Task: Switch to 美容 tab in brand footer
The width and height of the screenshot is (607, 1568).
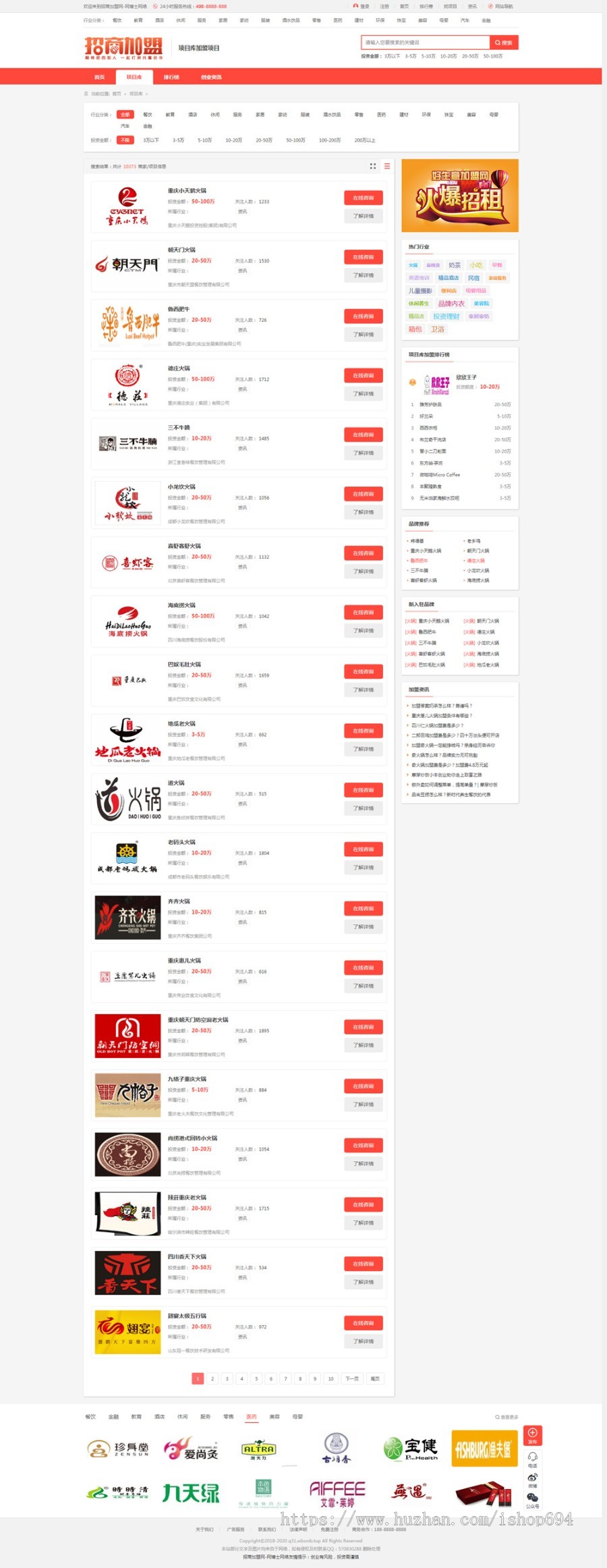Action: pyautogui.click(x=274, y=1417)
